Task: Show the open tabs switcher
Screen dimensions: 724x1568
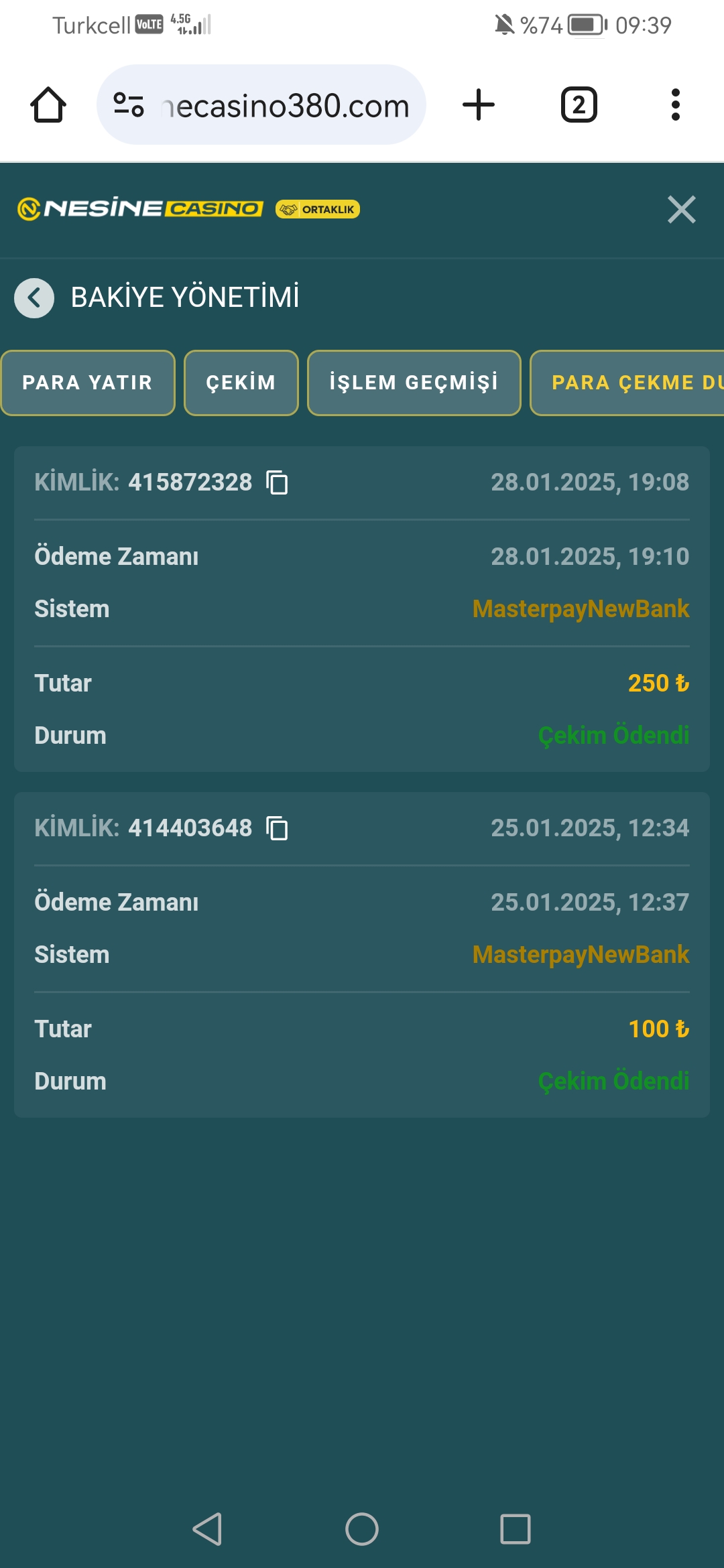Action: pos(579,105)
